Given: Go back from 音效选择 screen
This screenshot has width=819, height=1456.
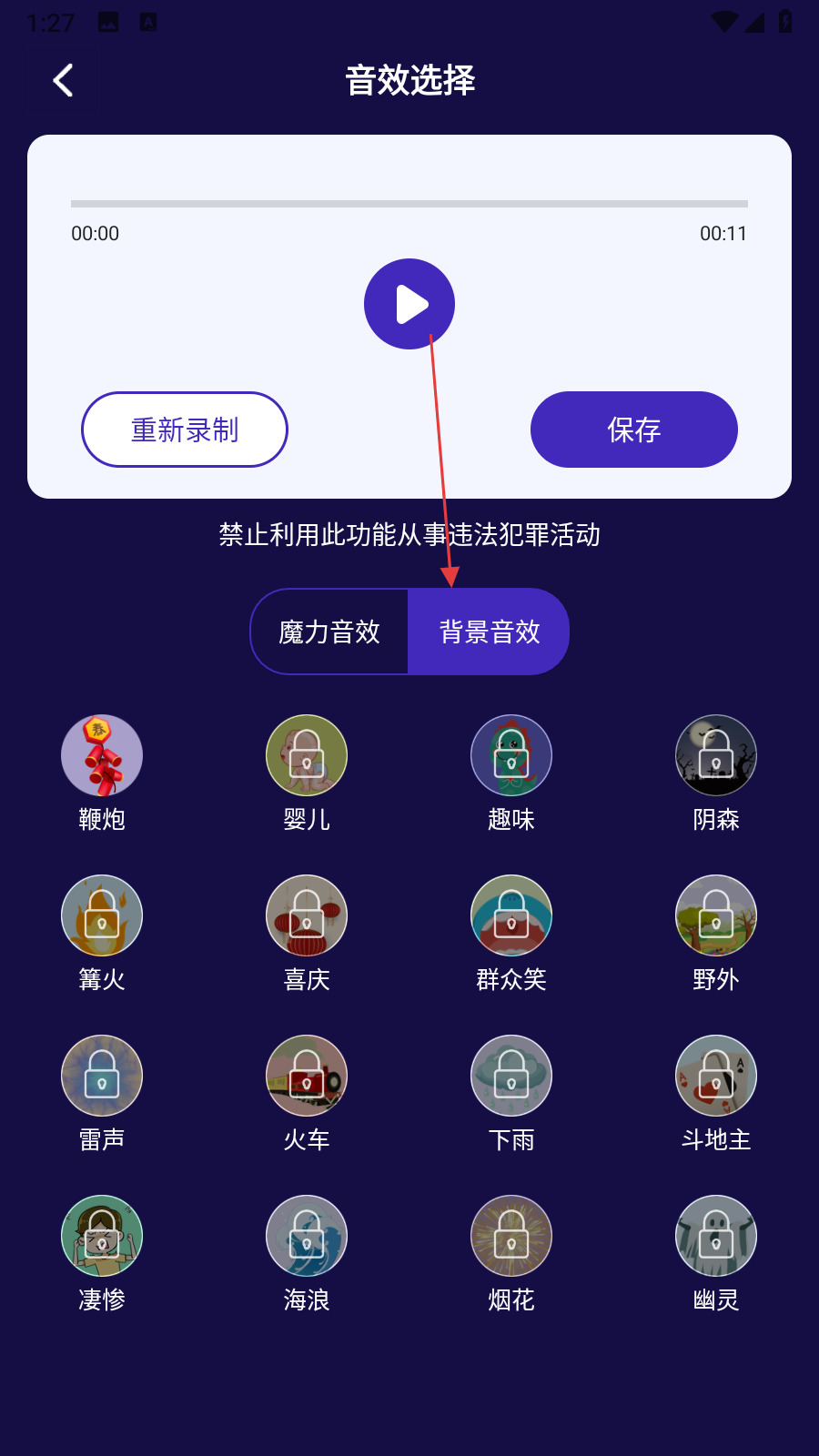Looking at the screenshot, I should (x=63, y=81).
